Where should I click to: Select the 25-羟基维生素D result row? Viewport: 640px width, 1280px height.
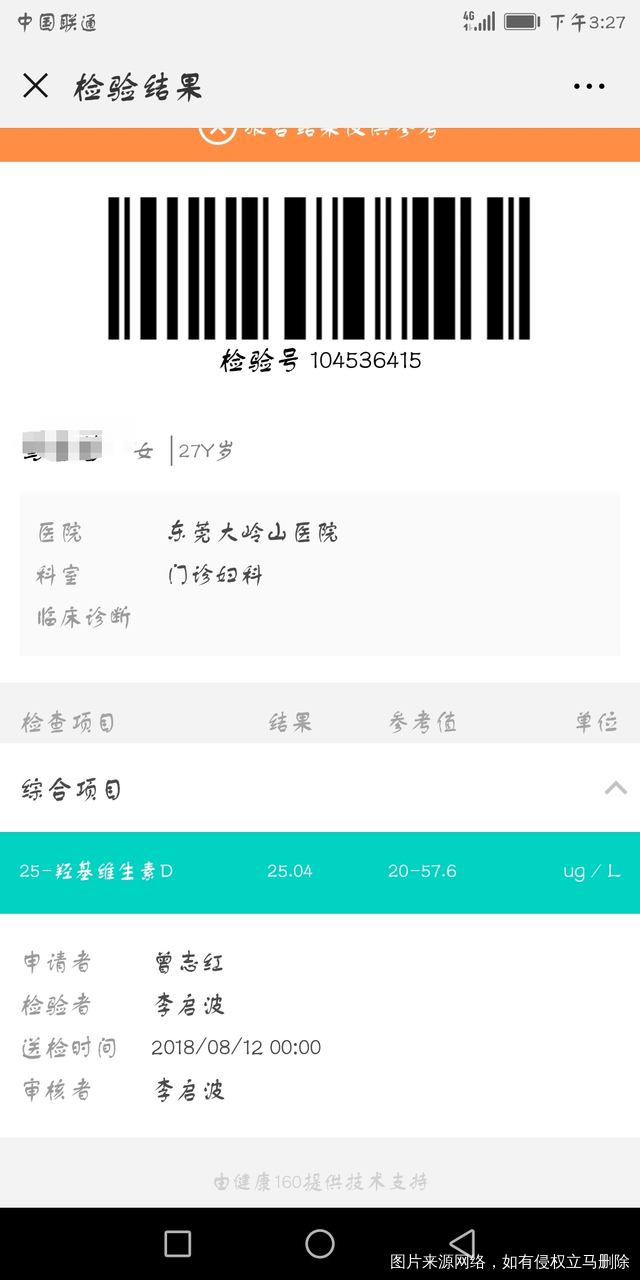320,872
